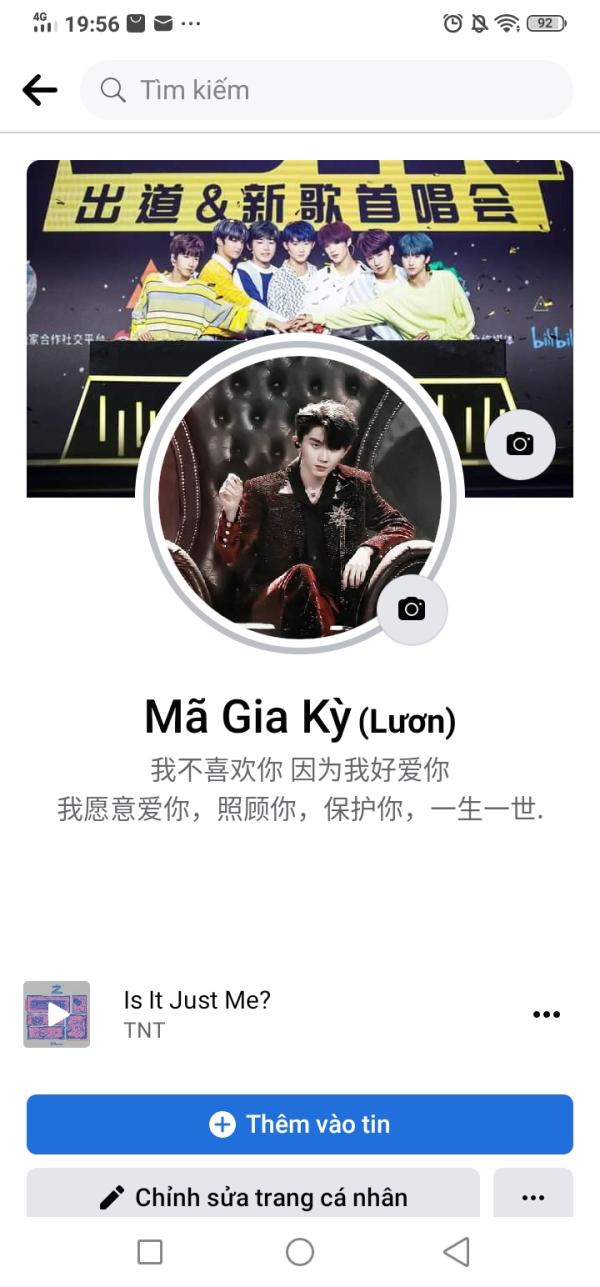
Task: Open more options for the song
Action: (x=546, y=1014)
